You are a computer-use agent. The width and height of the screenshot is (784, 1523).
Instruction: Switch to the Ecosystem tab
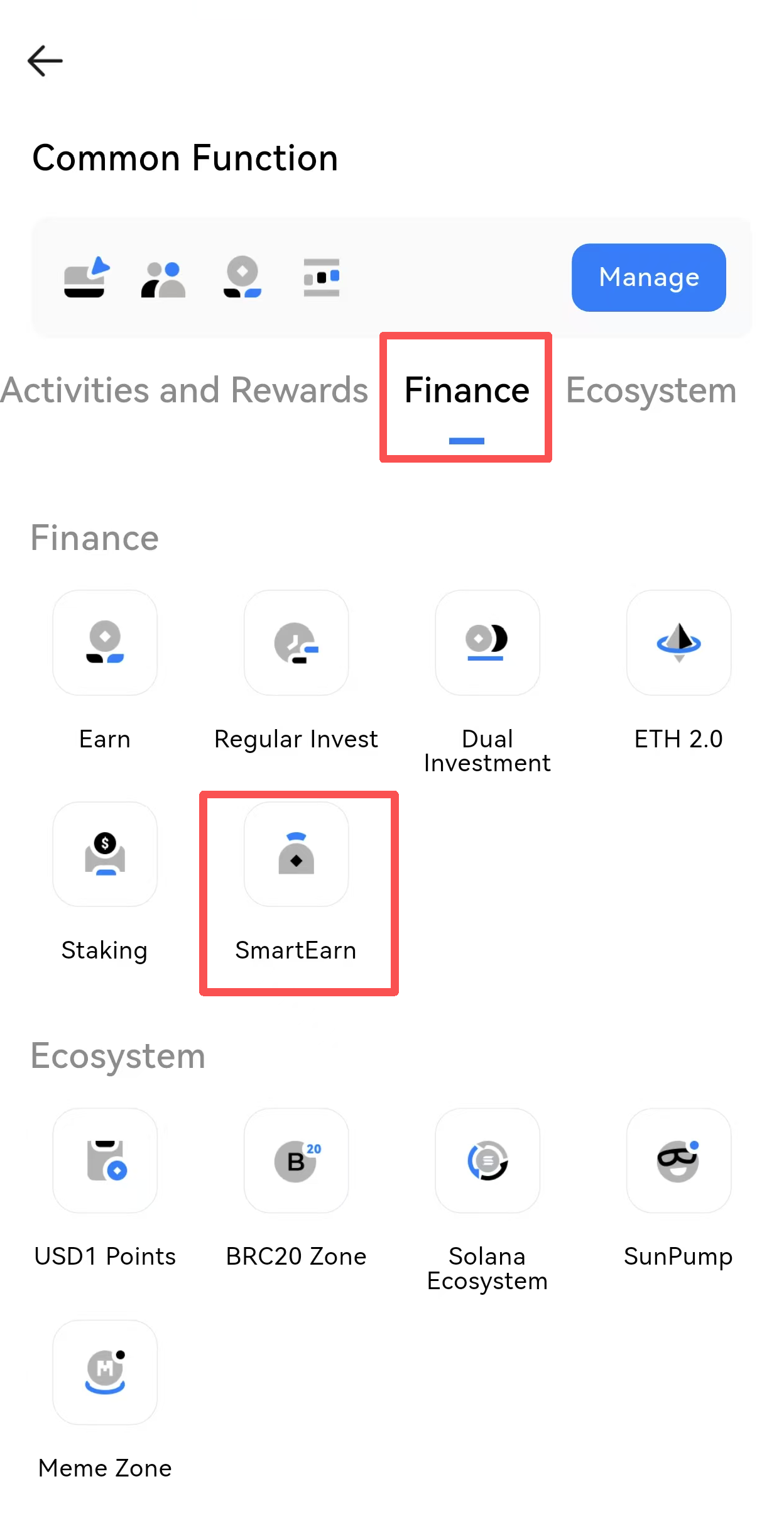pyautogui.click(x=651, y=390)
